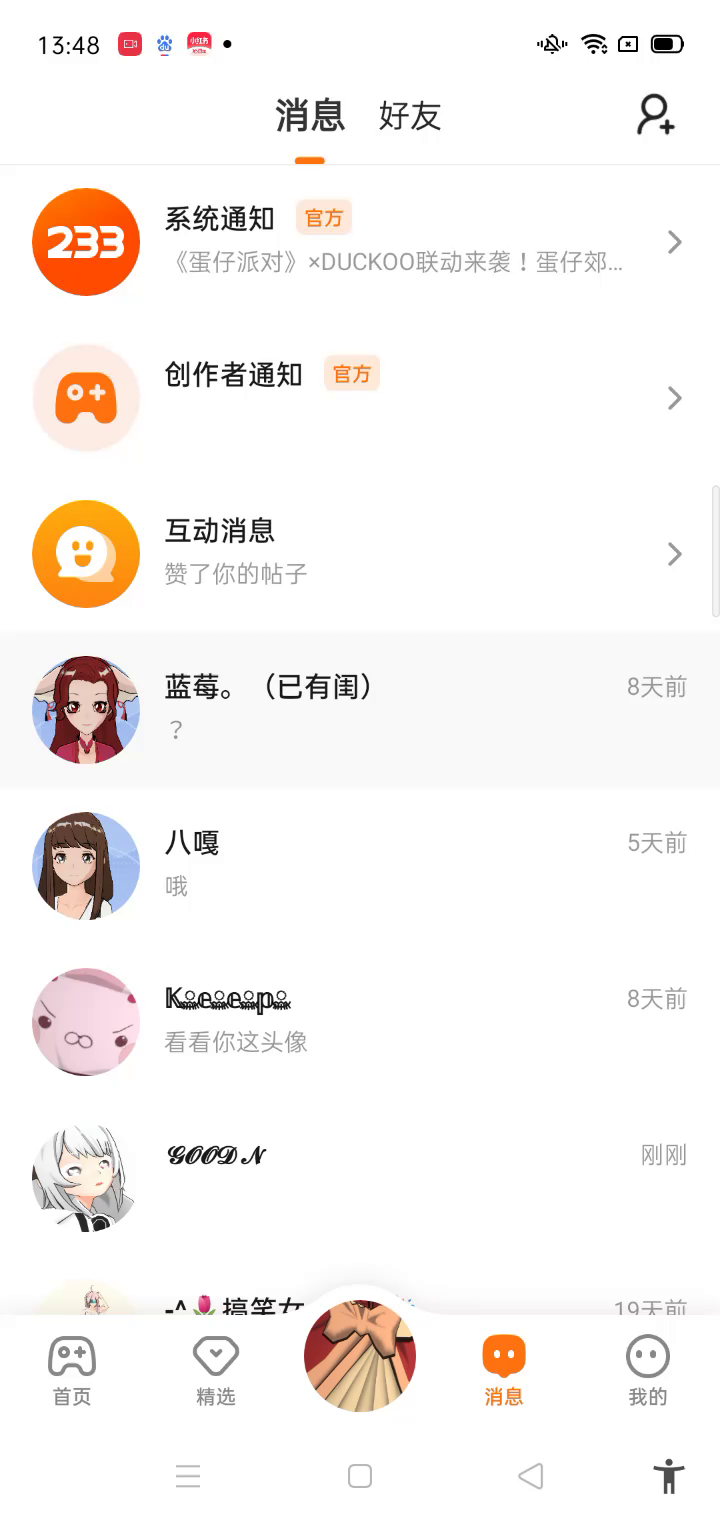720x1520 pixels.
Task: Open the chat showing 看看你这头像
Action: 360,1022
